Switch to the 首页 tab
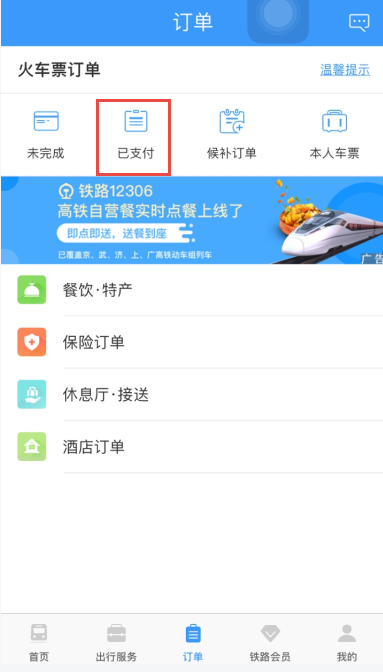This screenshot has height=672, width=383. 39,642
